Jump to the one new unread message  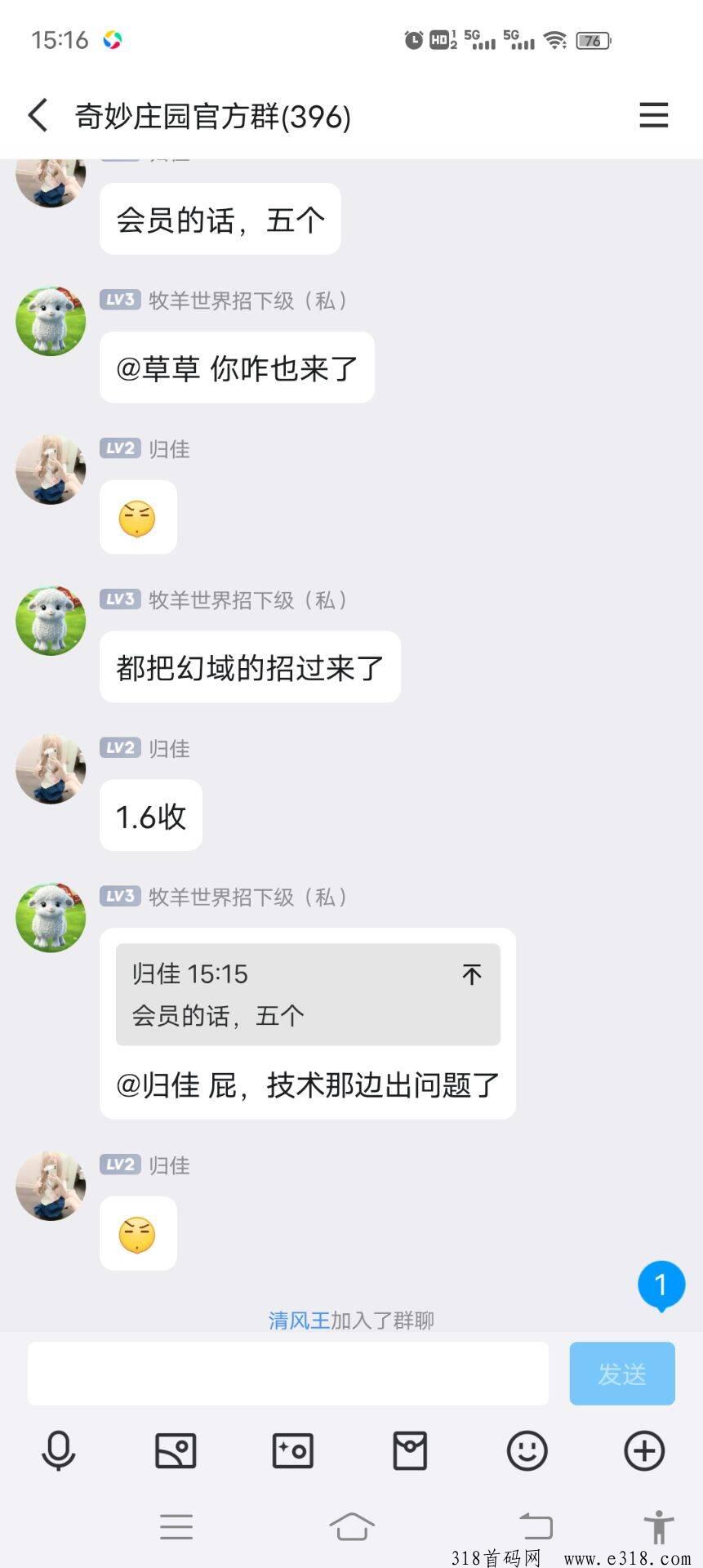[x=661, y=1285]
